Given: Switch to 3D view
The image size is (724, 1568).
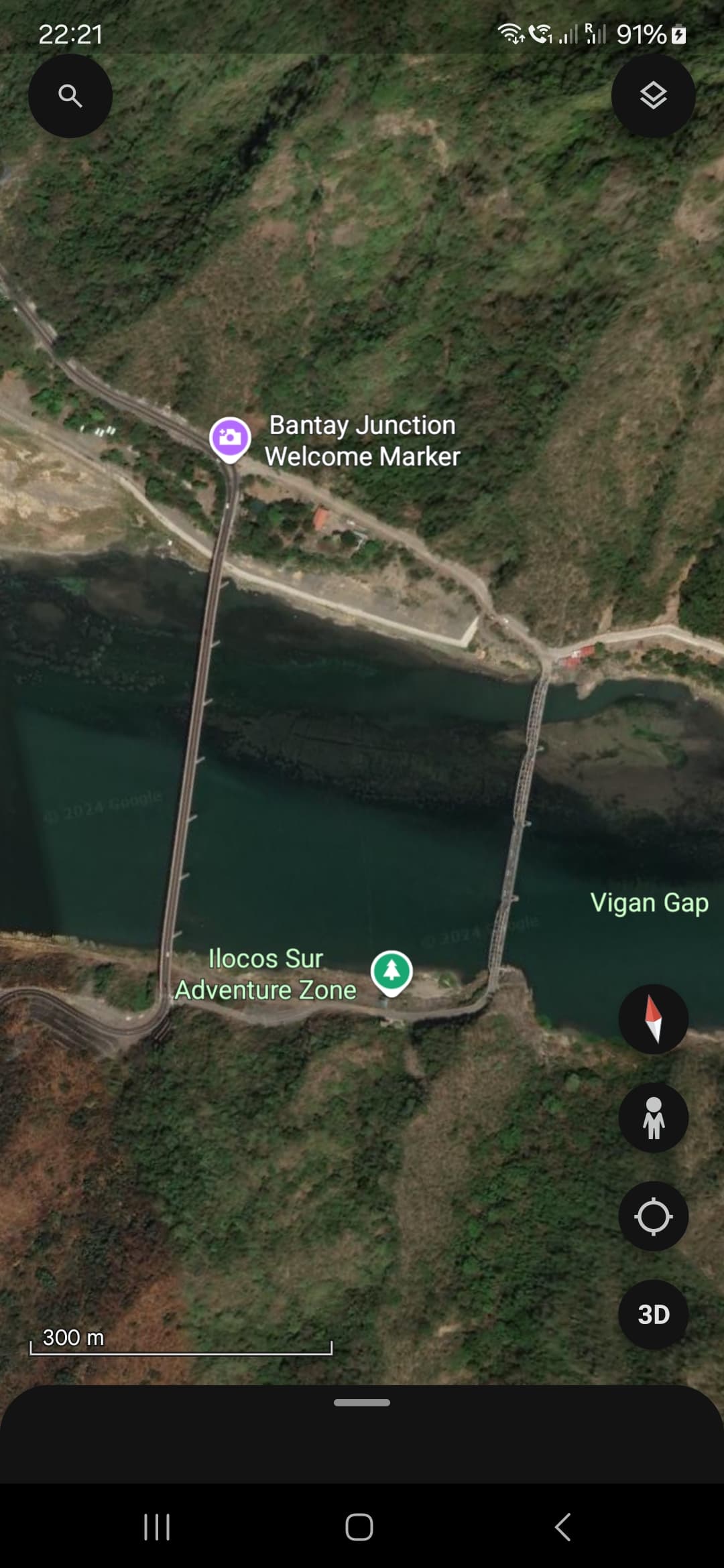Looking at the screenshot, I should pos(653,1315).
